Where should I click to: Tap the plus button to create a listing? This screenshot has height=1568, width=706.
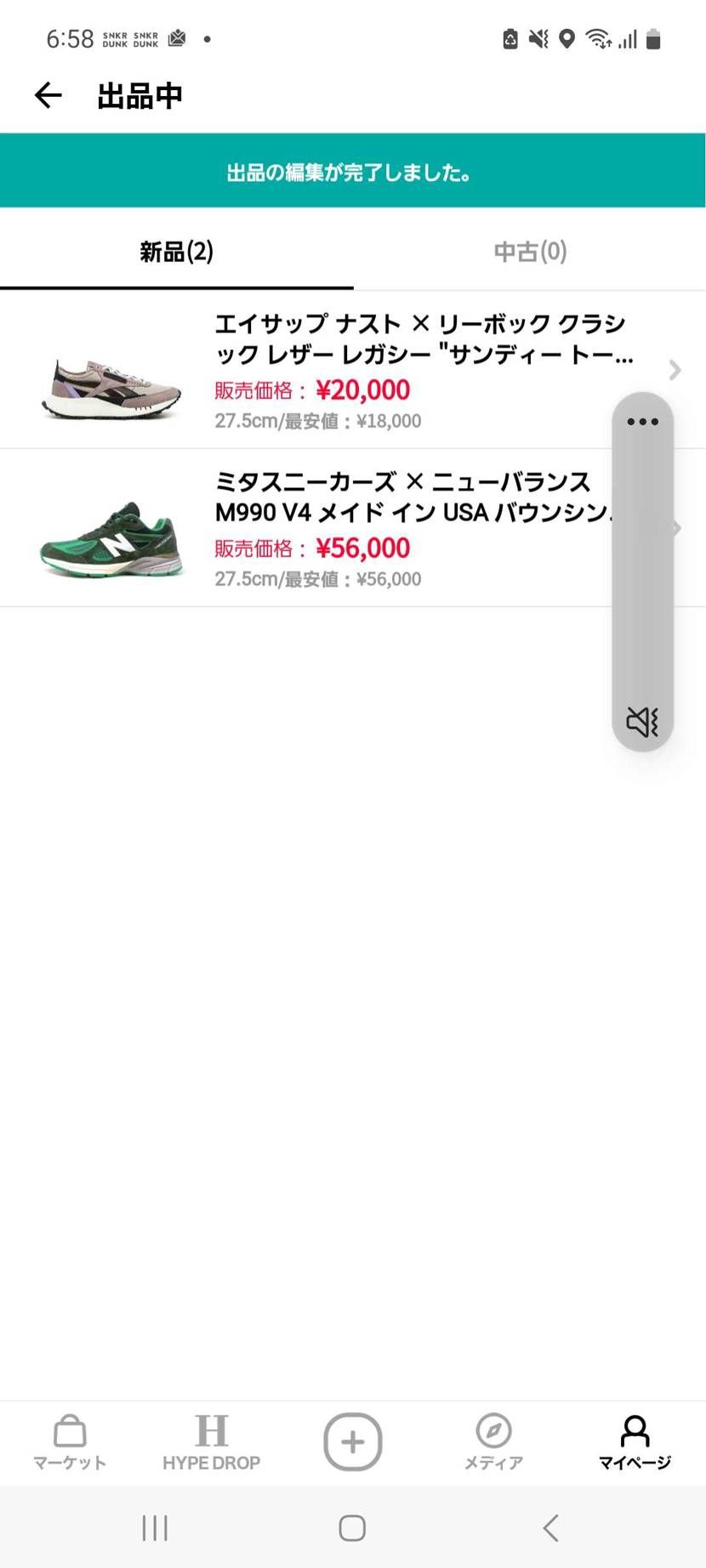[x=352, y=1442]
